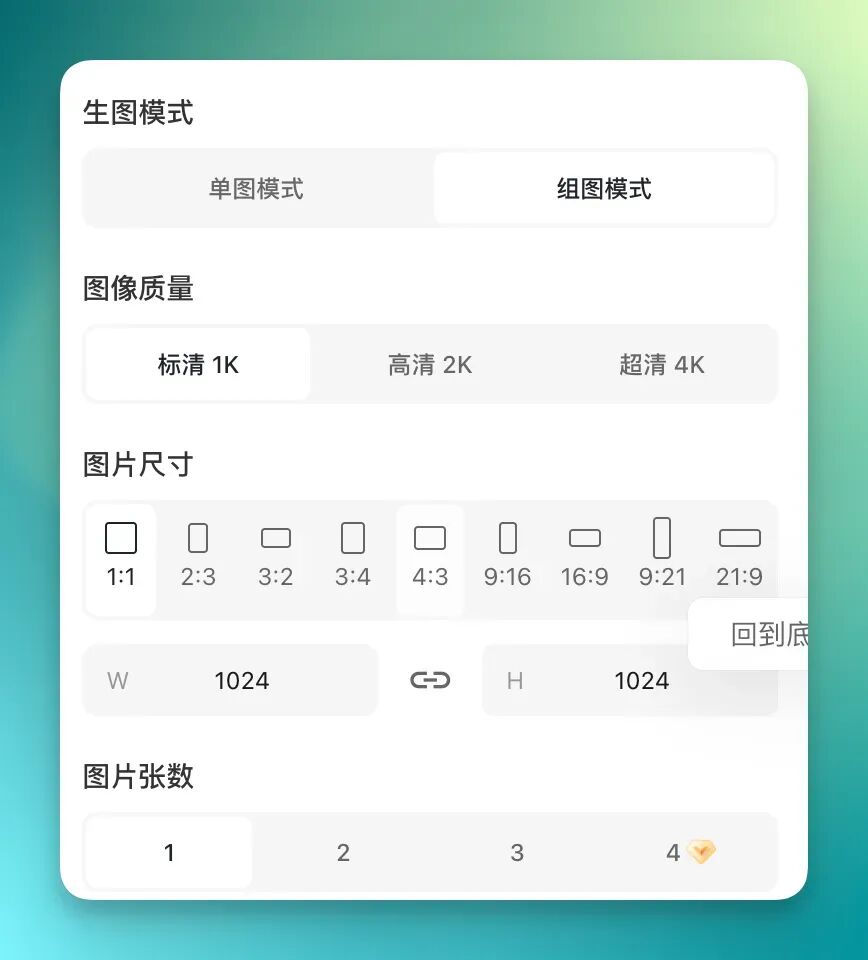Choose 标清 1K image quality

pyautogui.click(x=198, y=365)
